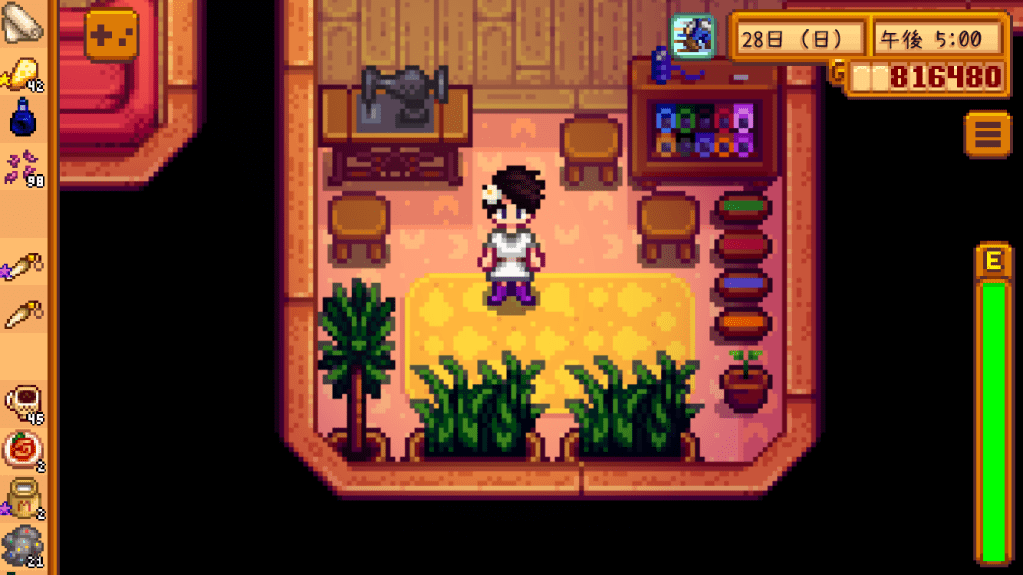Viewport: 1023px width, 575px height.
Task: Select the blue potion bottle
Action: pyautogui.click(x=24, y=119)
